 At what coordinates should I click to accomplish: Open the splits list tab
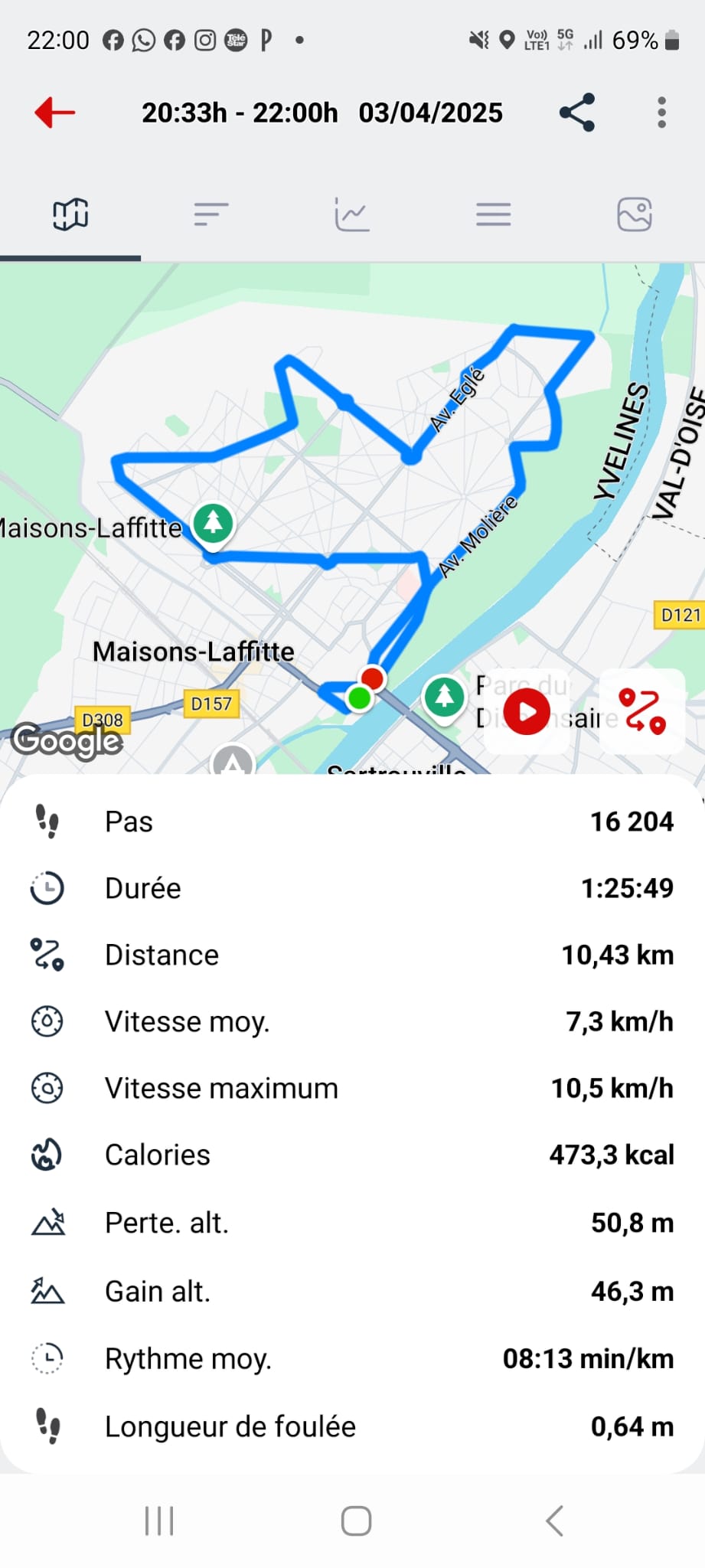(211, 214)
